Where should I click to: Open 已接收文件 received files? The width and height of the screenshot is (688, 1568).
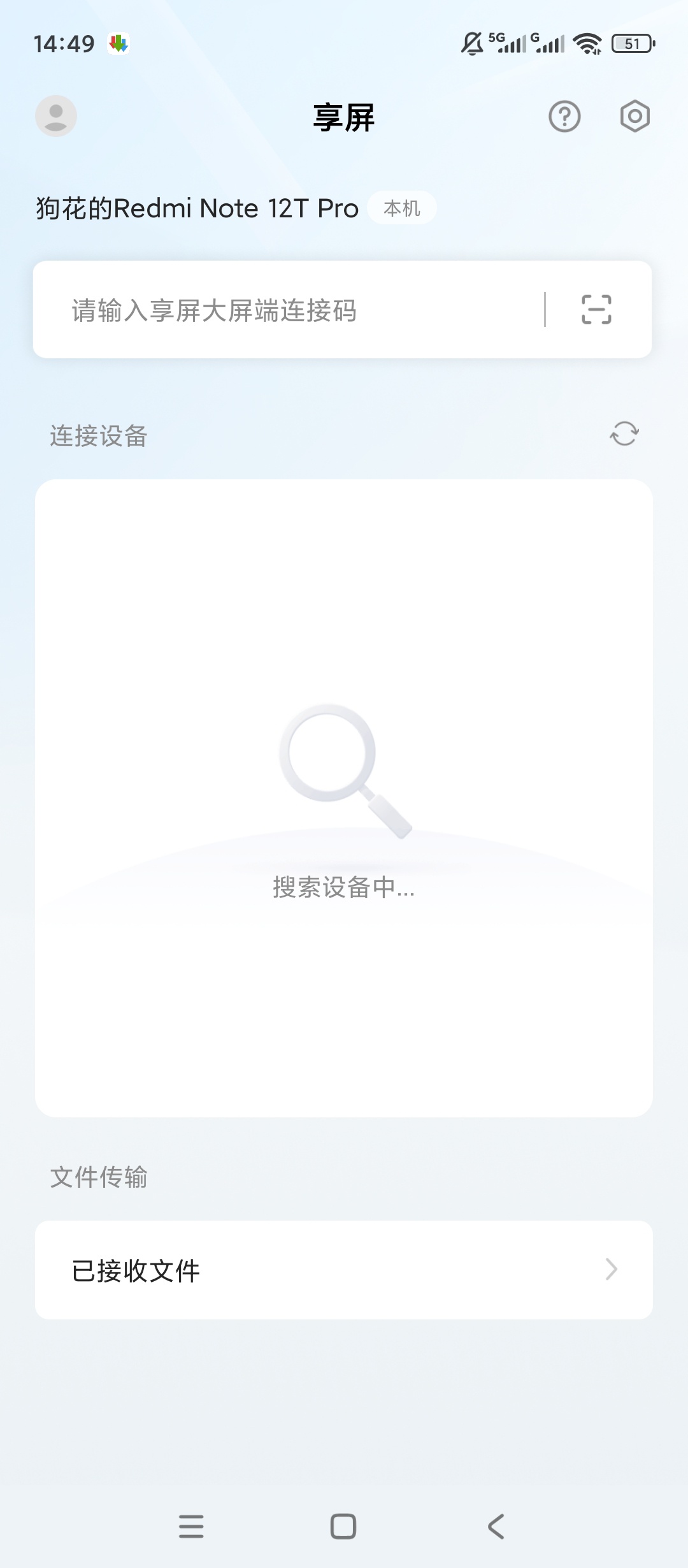(344, 1270)
